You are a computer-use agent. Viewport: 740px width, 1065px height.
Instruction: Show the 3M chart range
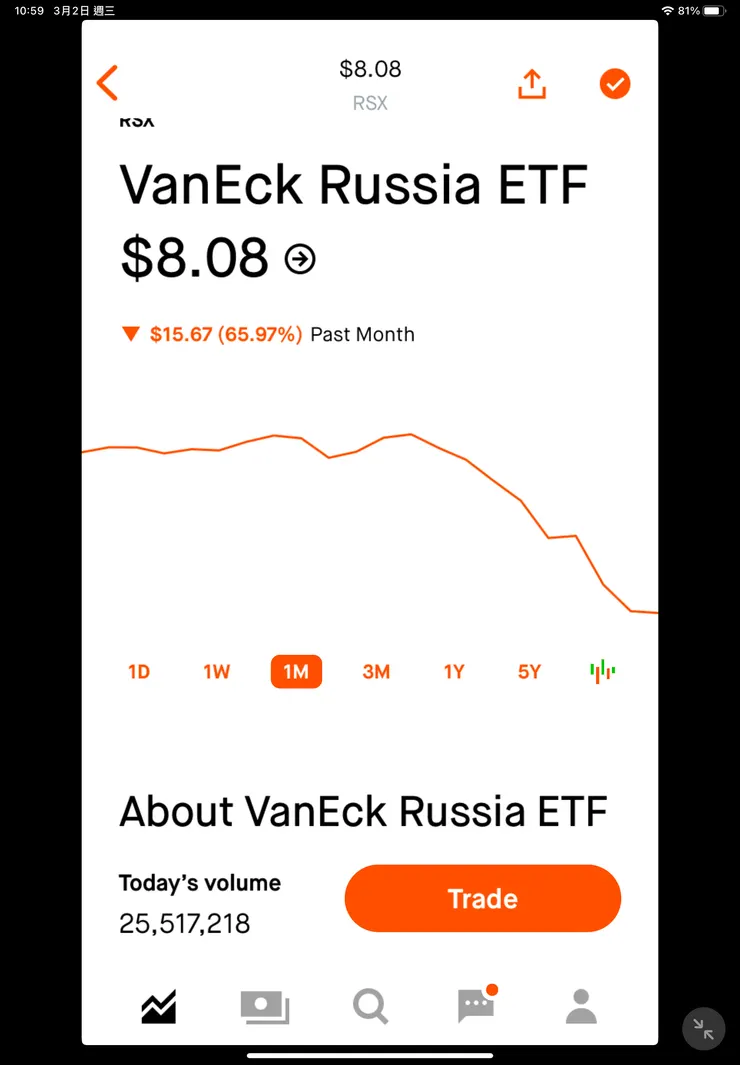pos(376,672)
